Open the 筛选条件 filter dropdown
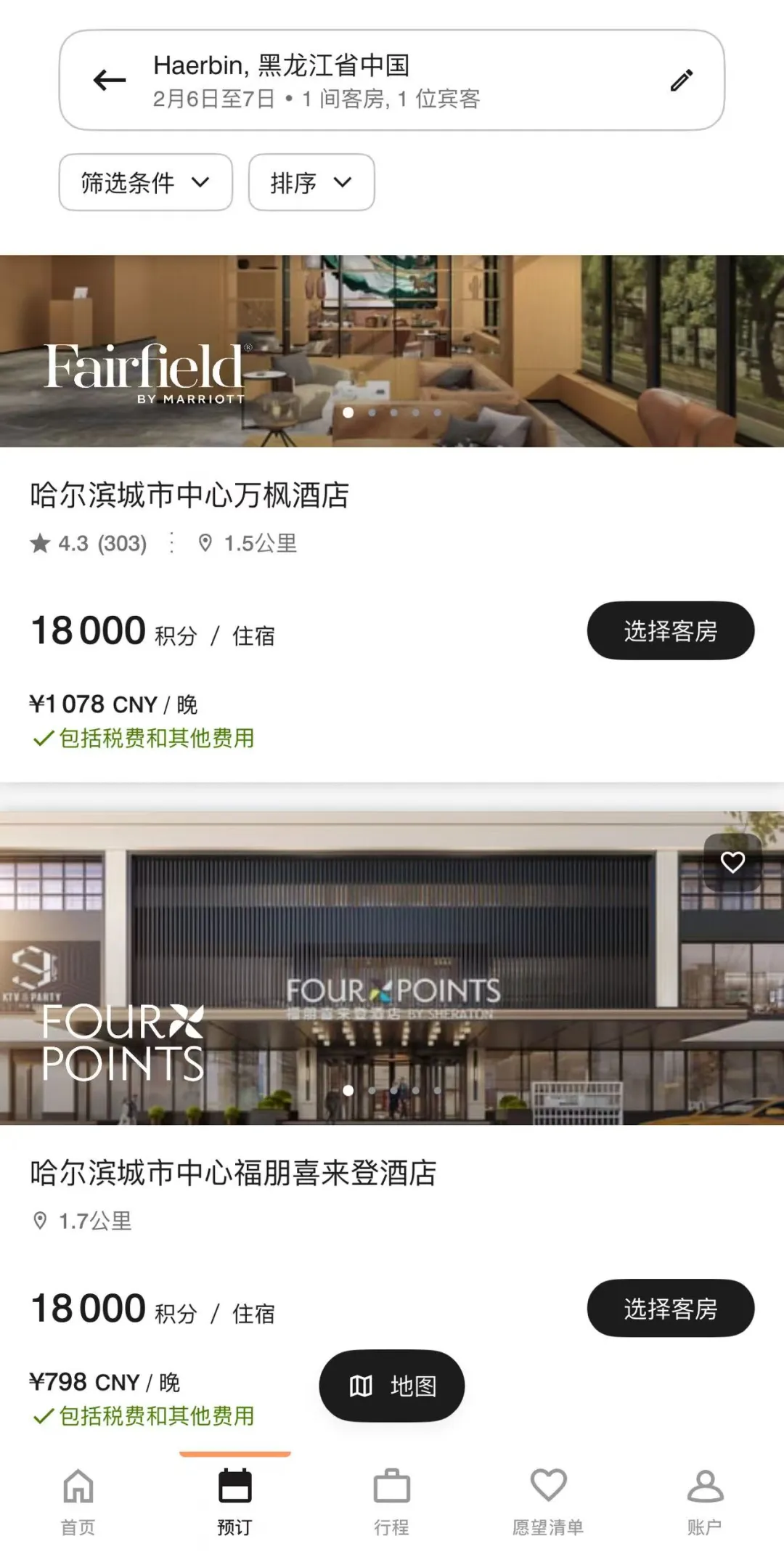Image resolution: width=784 pixels, height=1565 pixels. (x=145, y=182)
